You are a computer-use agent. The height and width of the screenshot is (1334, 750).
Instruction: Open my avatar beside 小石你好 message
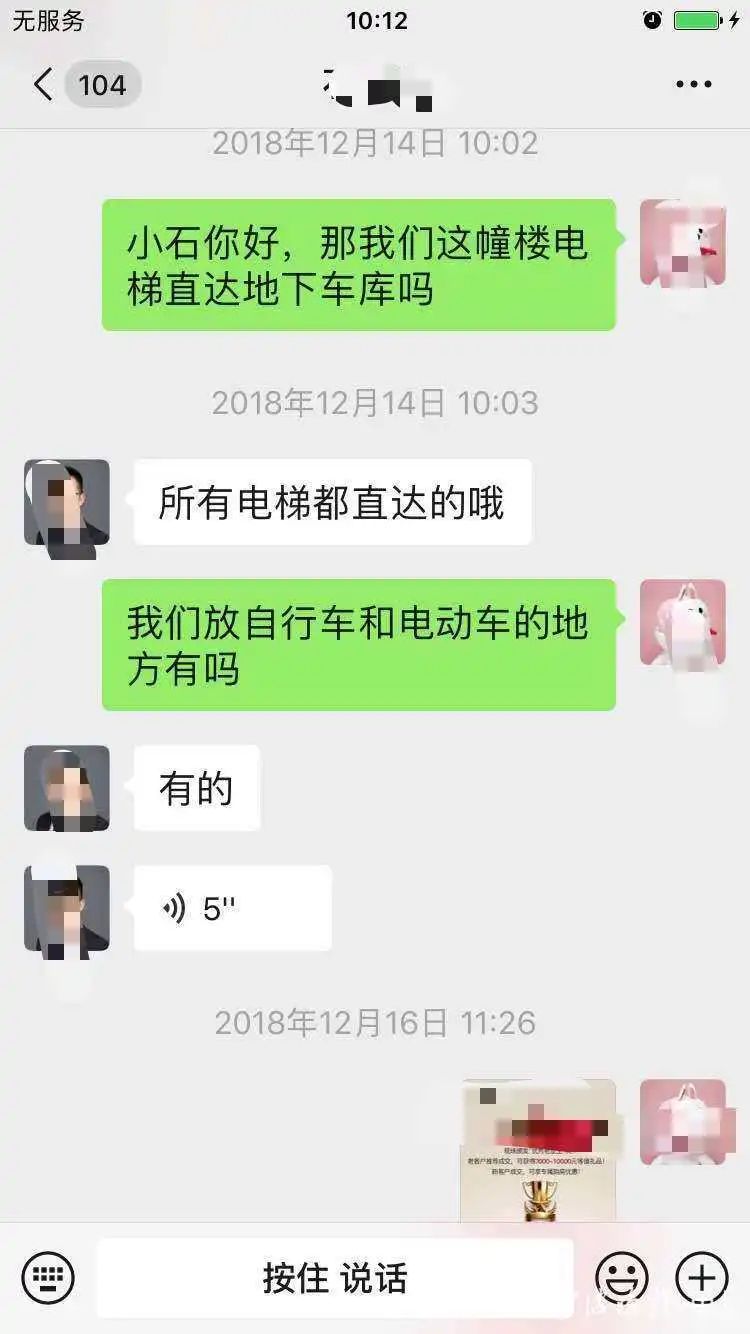click(683, 243)
